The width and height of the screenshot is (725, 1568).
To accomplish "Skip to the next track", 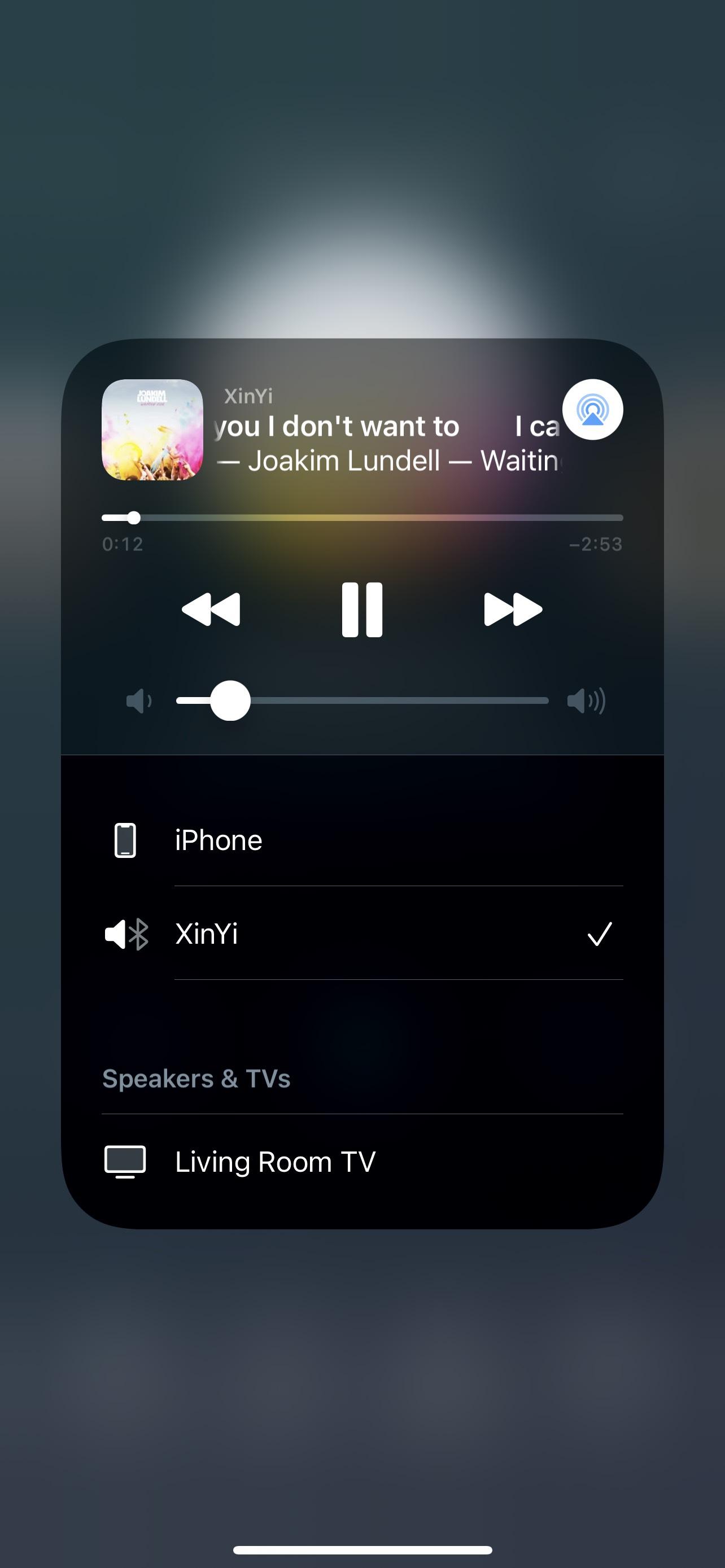I will [x=513, y=609].
